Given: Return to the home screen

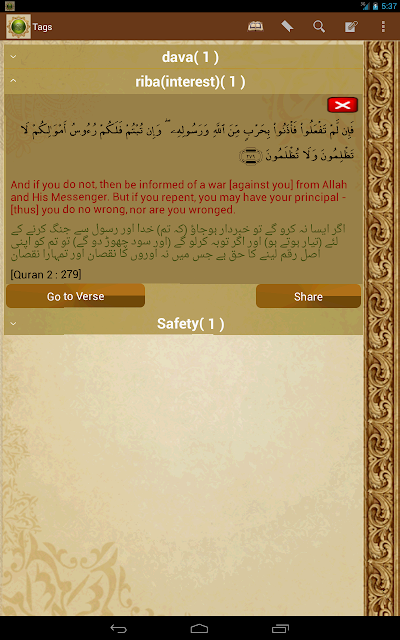Looking at the screenshot, I should coord(200,629).
